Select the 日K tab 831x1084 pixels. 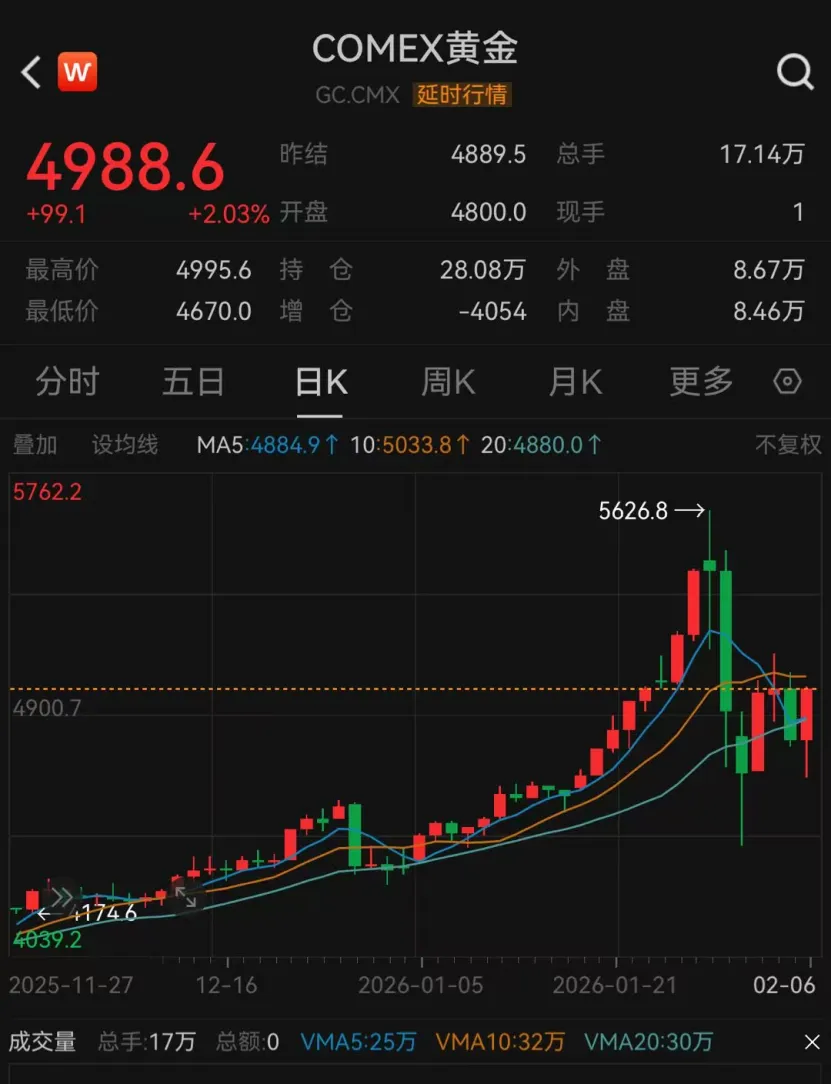point(321,382)
